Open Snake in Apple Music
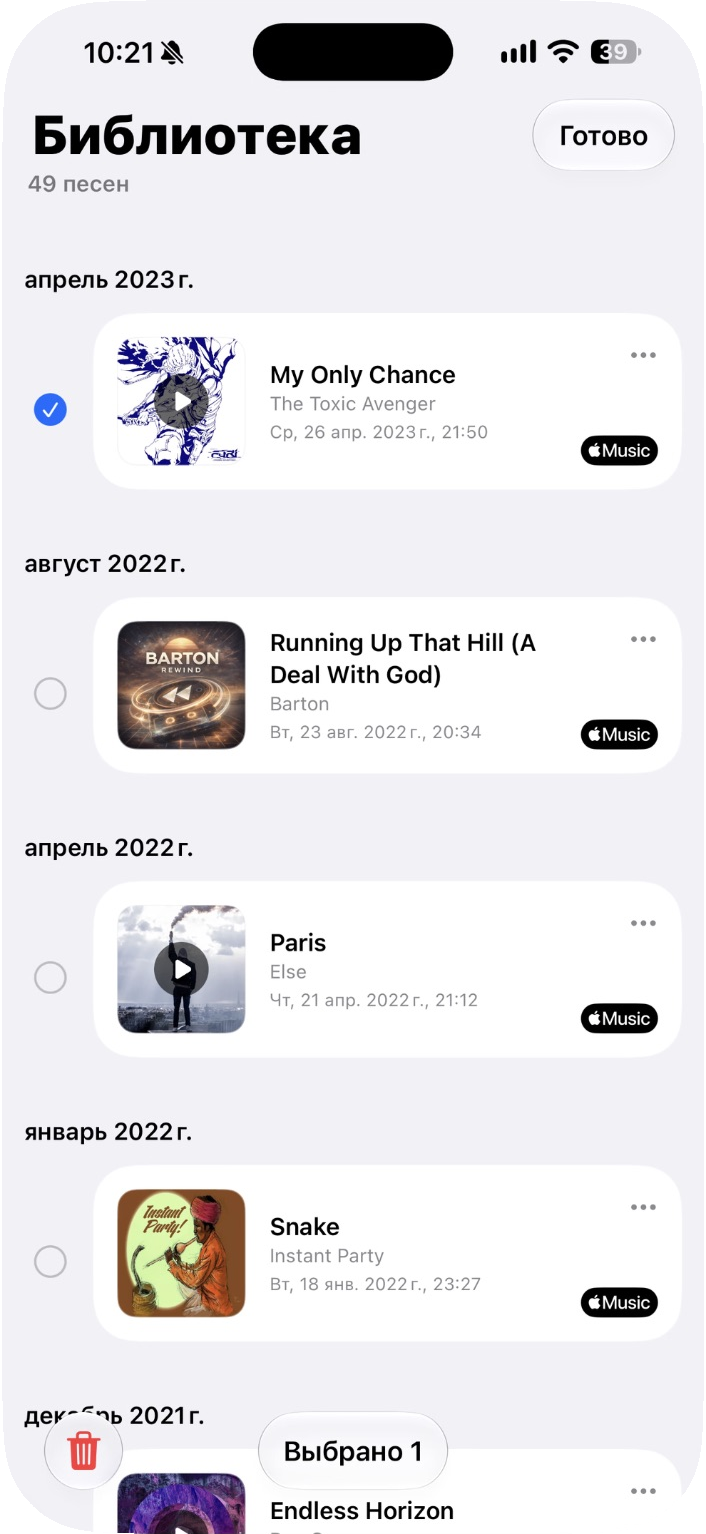 click(619, 1303)
